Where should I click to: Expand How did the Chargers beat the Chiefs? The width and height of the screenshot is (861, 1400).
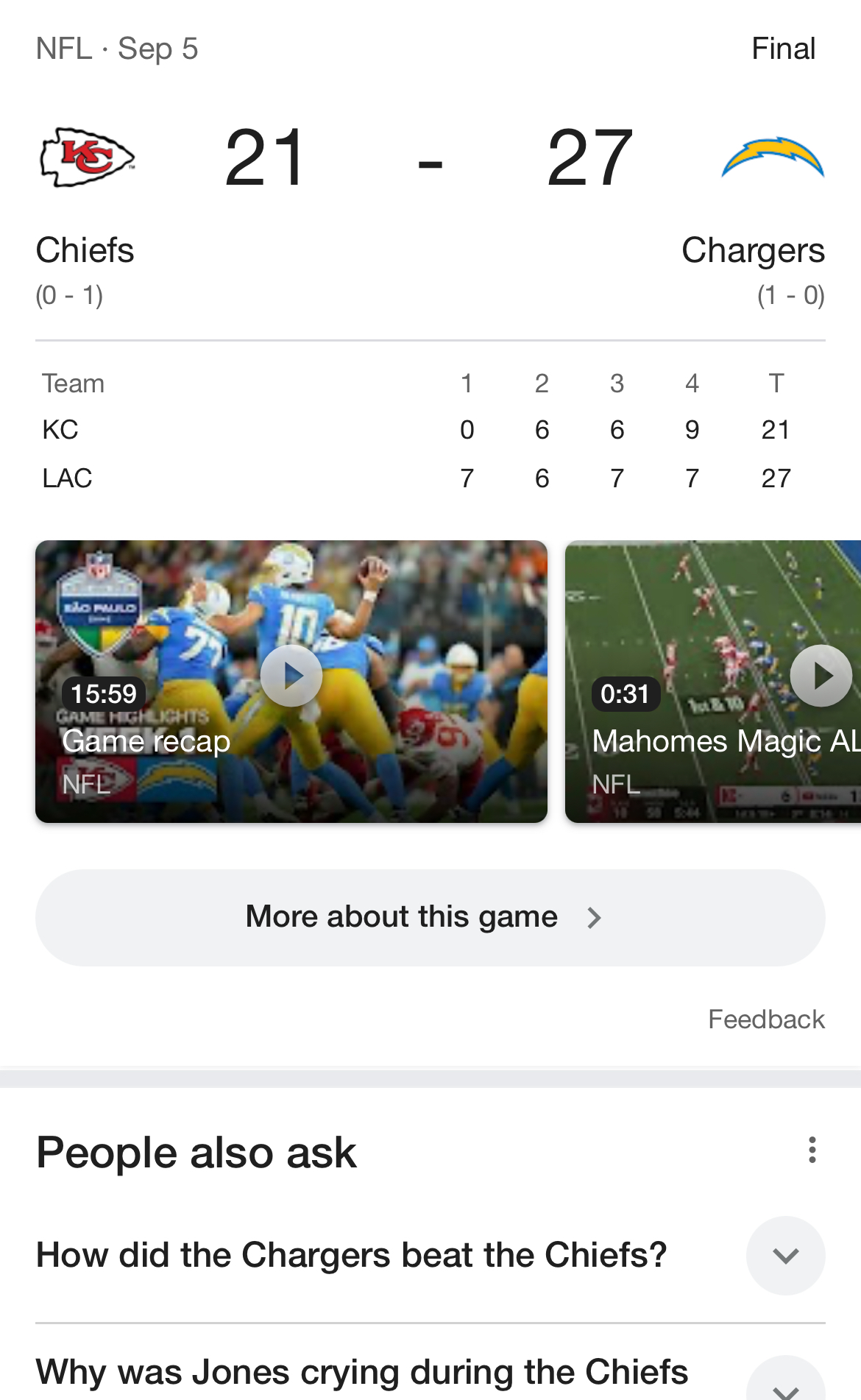click(785, 1256)
